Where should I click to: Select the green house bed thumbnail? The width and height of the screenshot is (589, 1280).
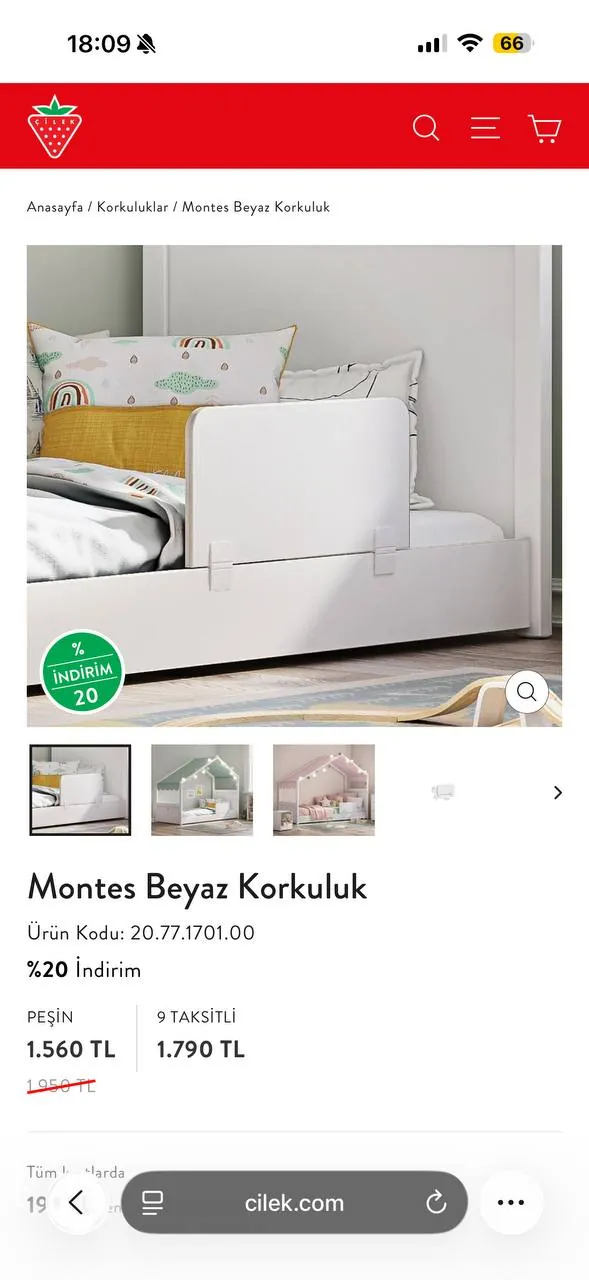[202, 790]
